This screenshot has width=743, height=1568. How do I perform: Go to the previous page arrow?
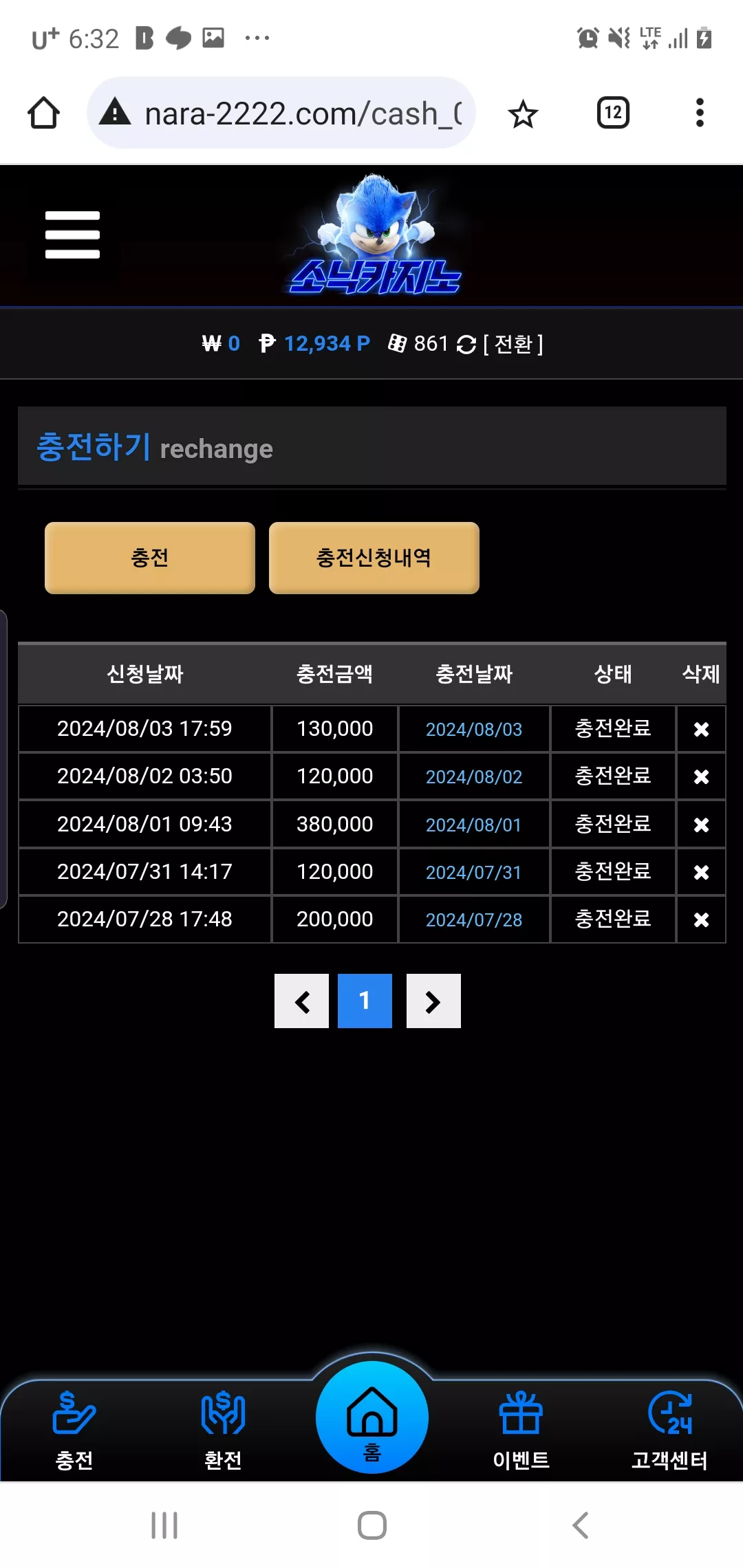click(x=301, y=1001)
